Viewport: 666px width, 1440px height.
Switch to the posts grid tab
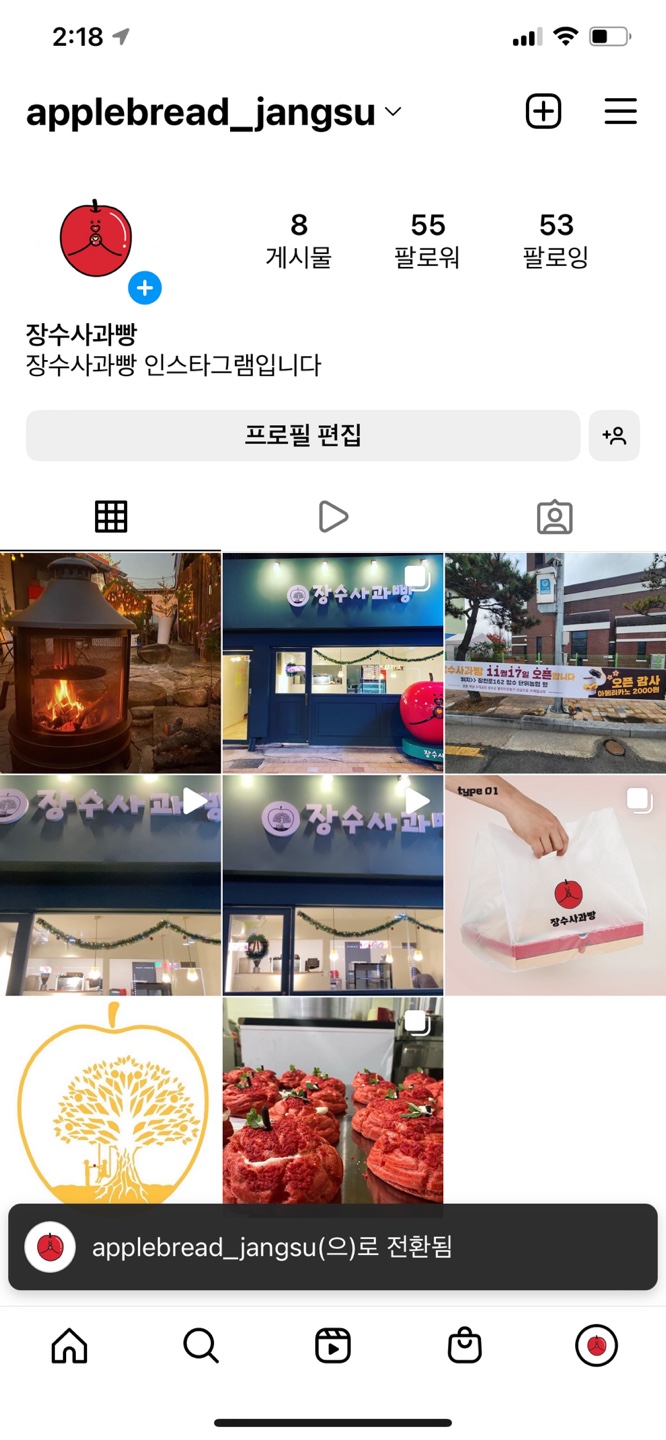(111, 516)
